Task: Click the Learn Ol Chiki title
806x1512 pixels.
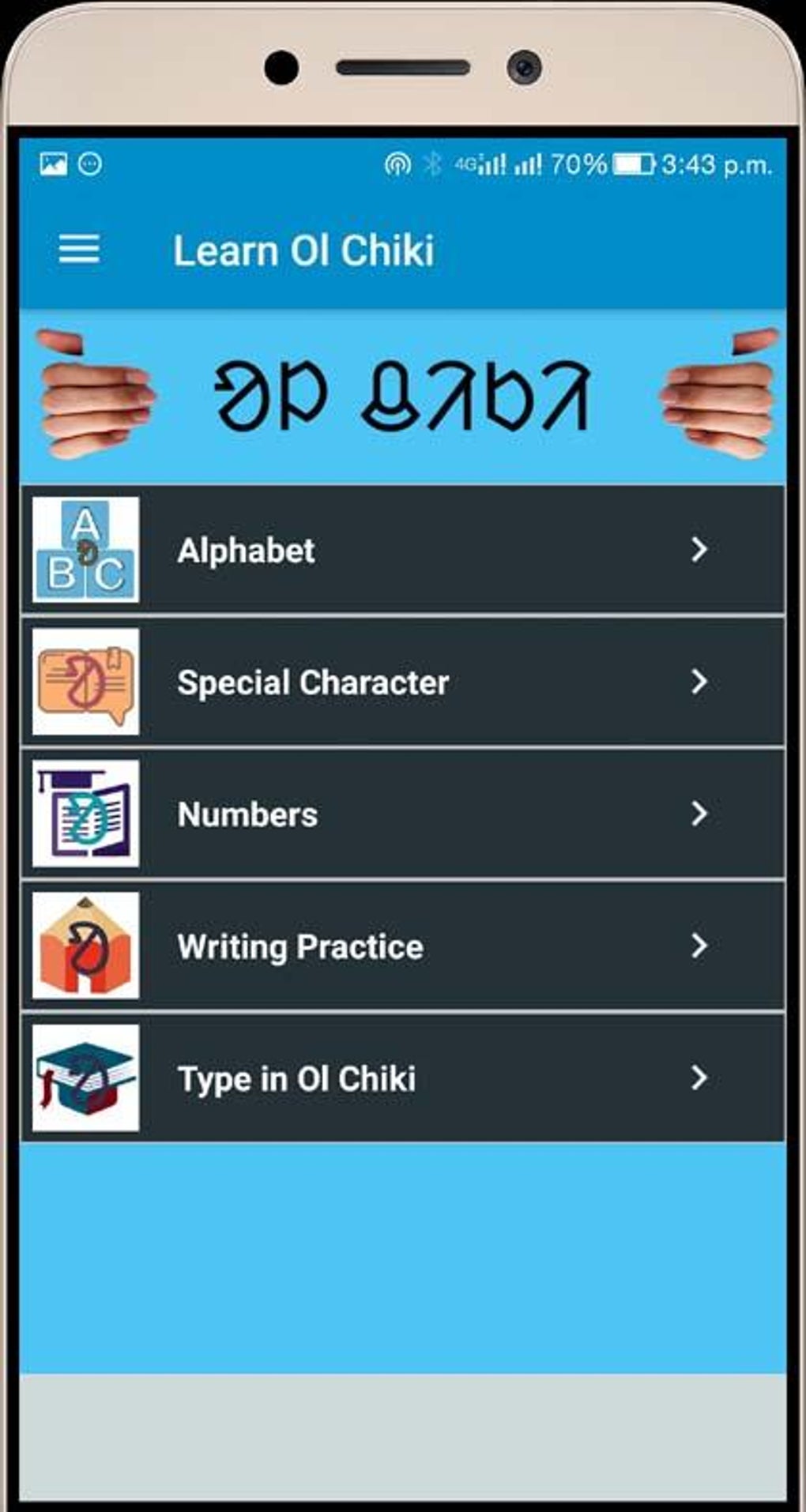Action: pos(304,249)
